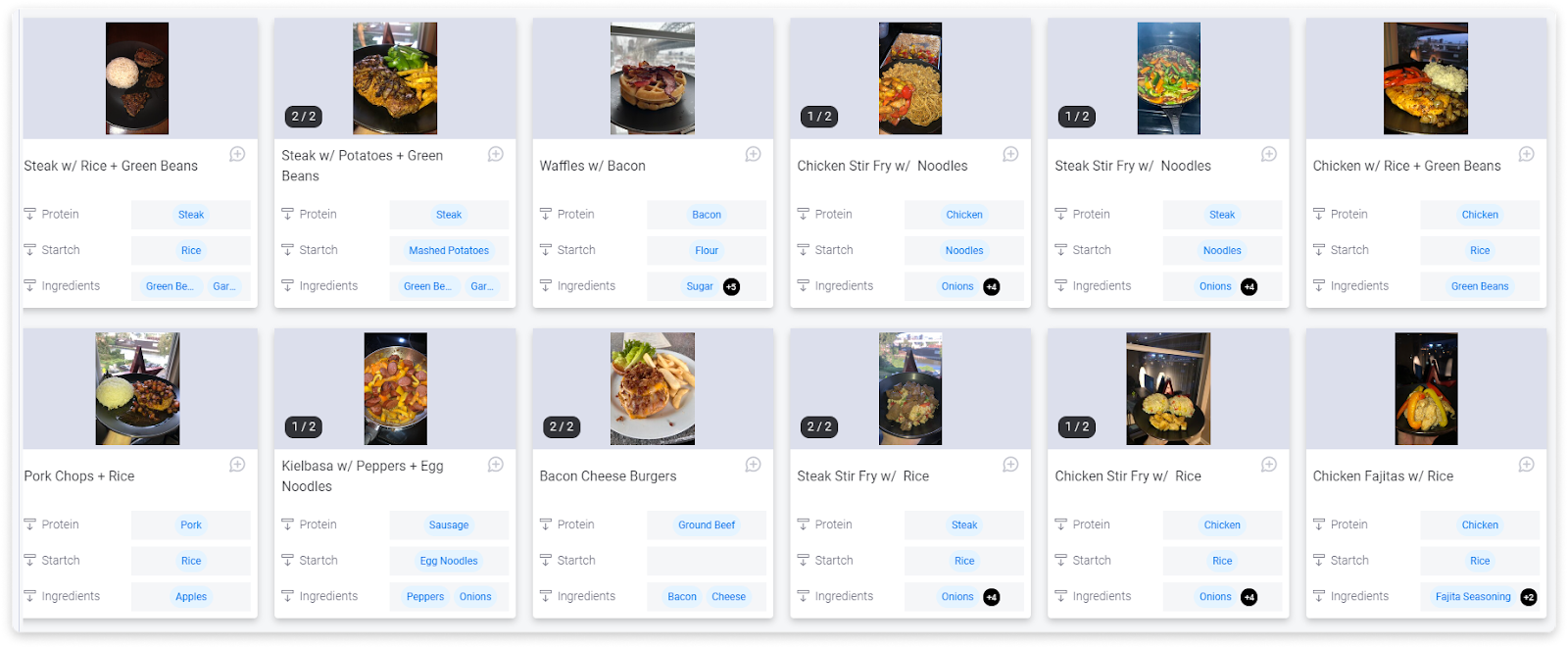The image size is (1568, 648).
Task: Open Chicken Fajitas w/ Rice card photo
Action: coord(1426,388)
